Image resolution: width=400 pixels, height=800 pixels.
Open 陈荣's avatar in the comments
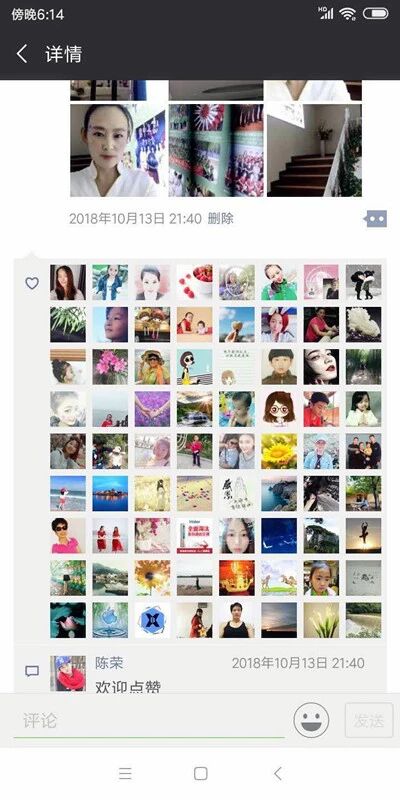pyautogui.click(x=68, y=673)
